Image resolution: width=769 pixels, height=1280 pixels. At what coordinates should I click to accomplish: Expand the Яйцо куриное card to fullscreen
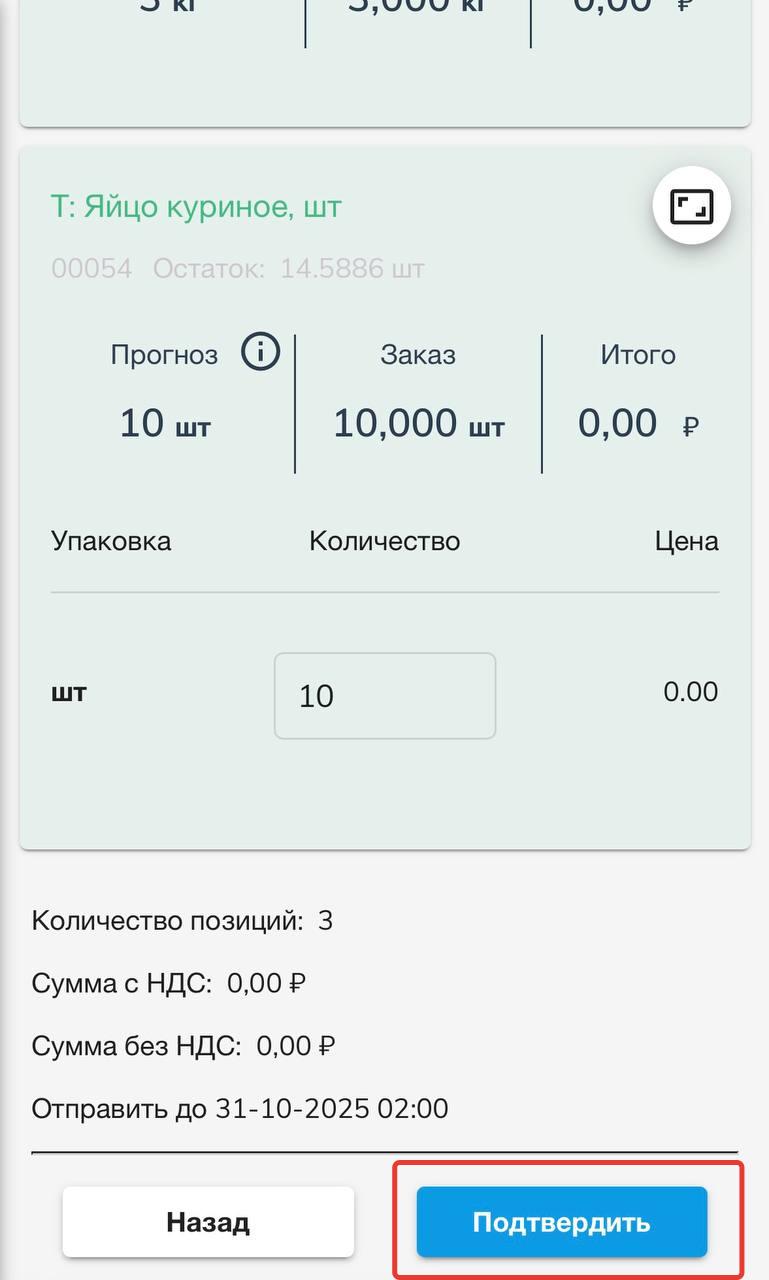(691, 207)
